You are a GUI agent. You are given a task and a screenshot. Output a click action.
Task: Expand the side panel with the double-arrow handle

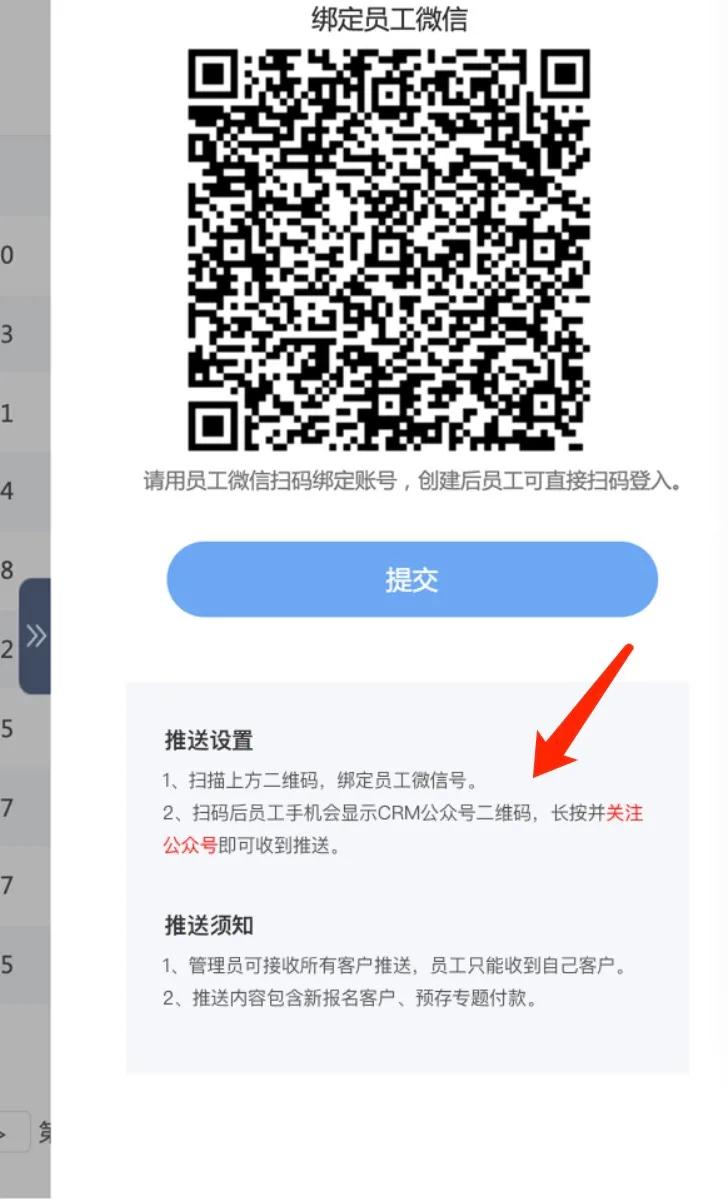click(35, 636)
